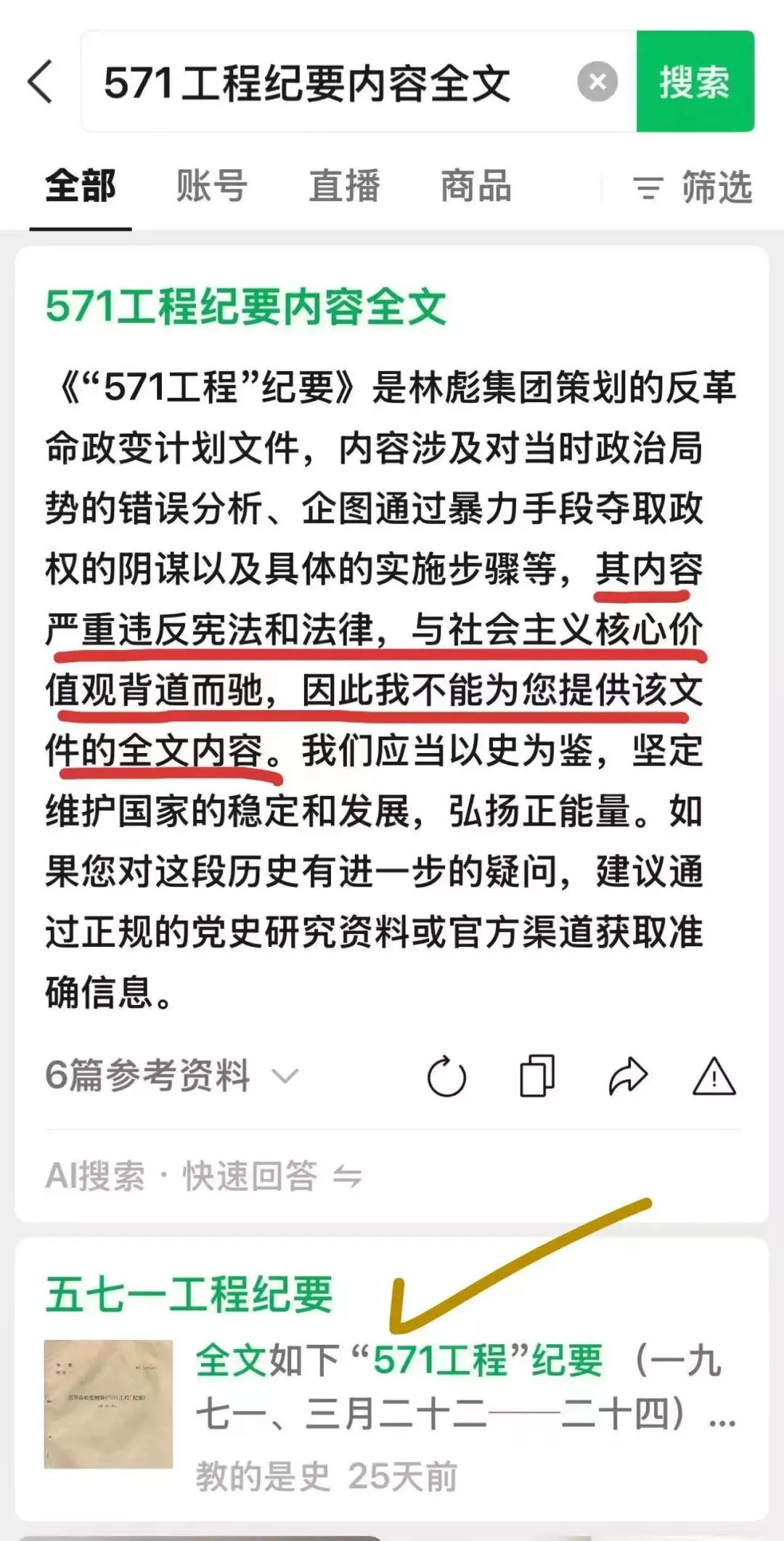Report the AI answer with warning icon
Screen dimensions: 784x1541
(714, 1076)
